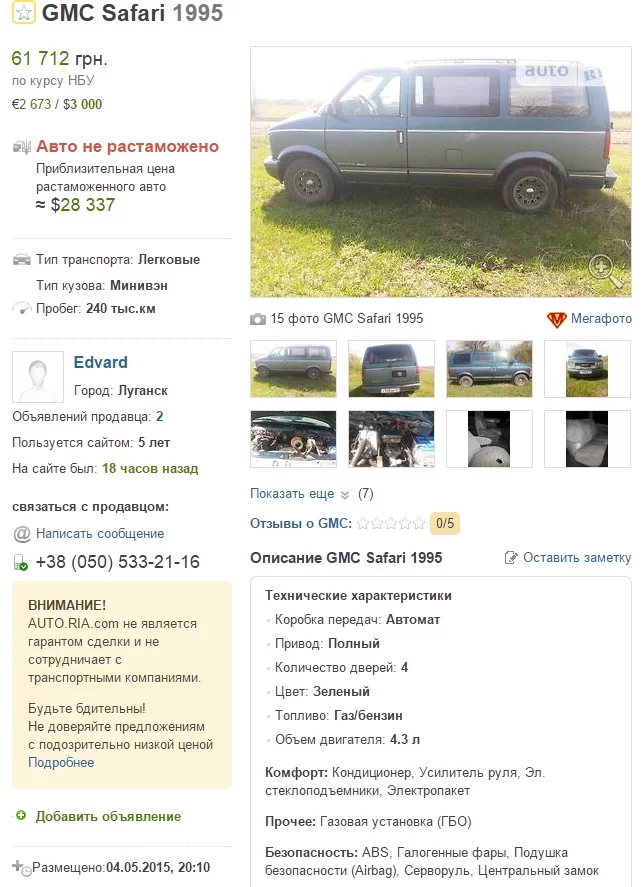This screenshot has width=644, height=887.
Task: Tap Добавить объявление
Action: tap(108, 816)
